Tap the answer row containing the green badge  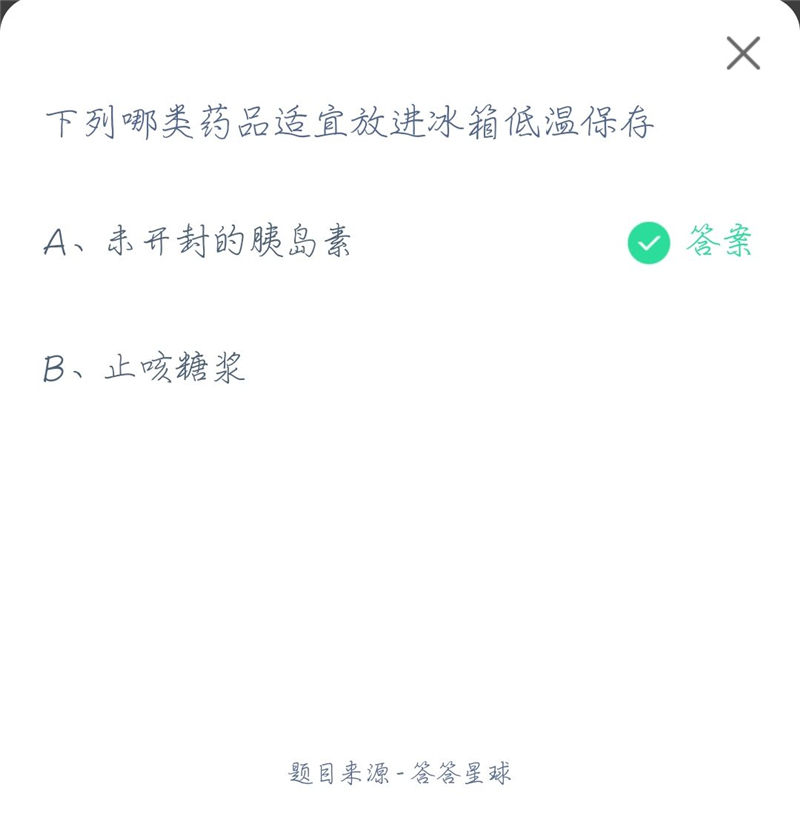400,240
